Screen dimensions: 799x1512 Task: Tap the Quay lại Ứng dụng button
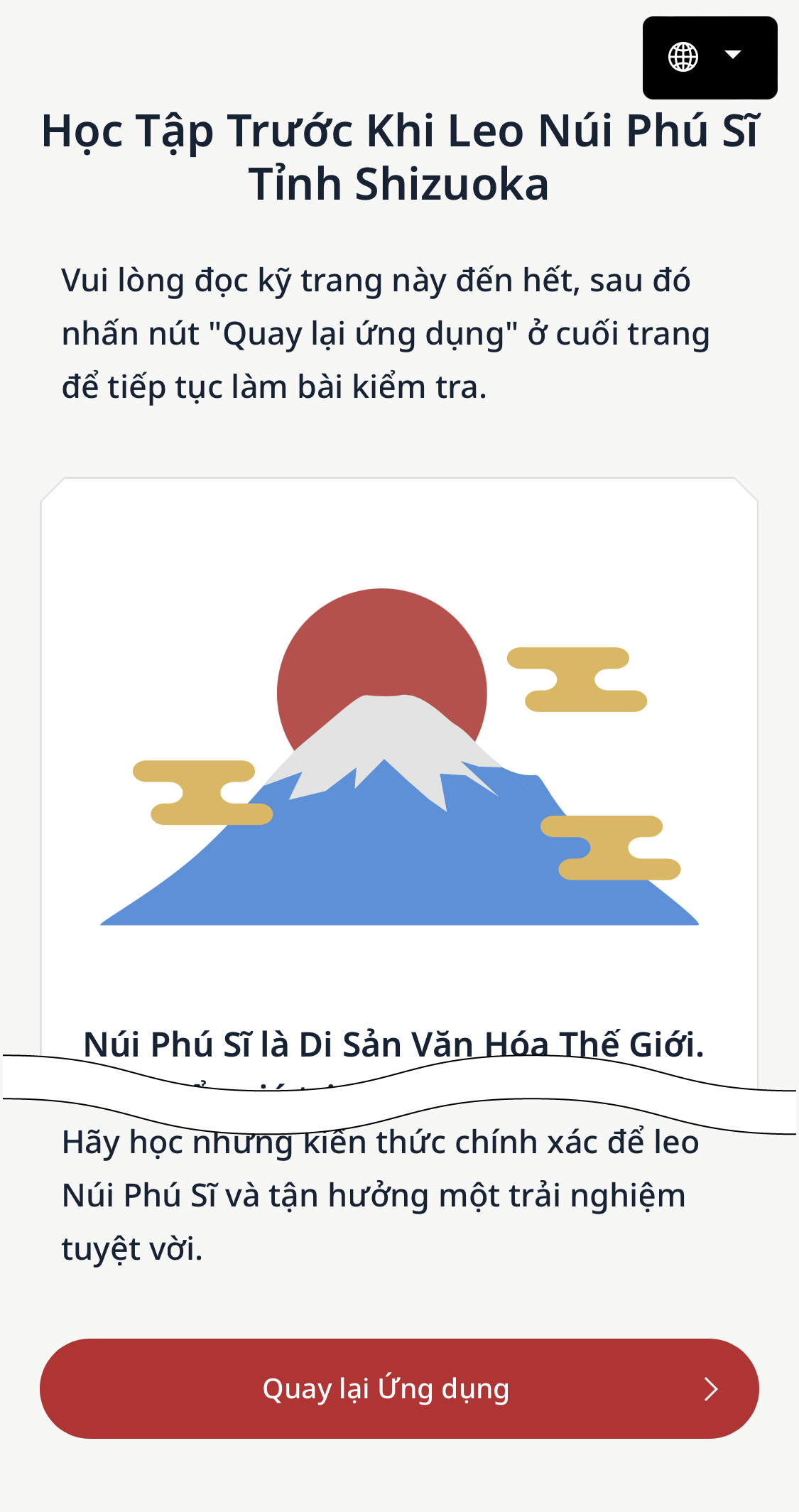399,1388
